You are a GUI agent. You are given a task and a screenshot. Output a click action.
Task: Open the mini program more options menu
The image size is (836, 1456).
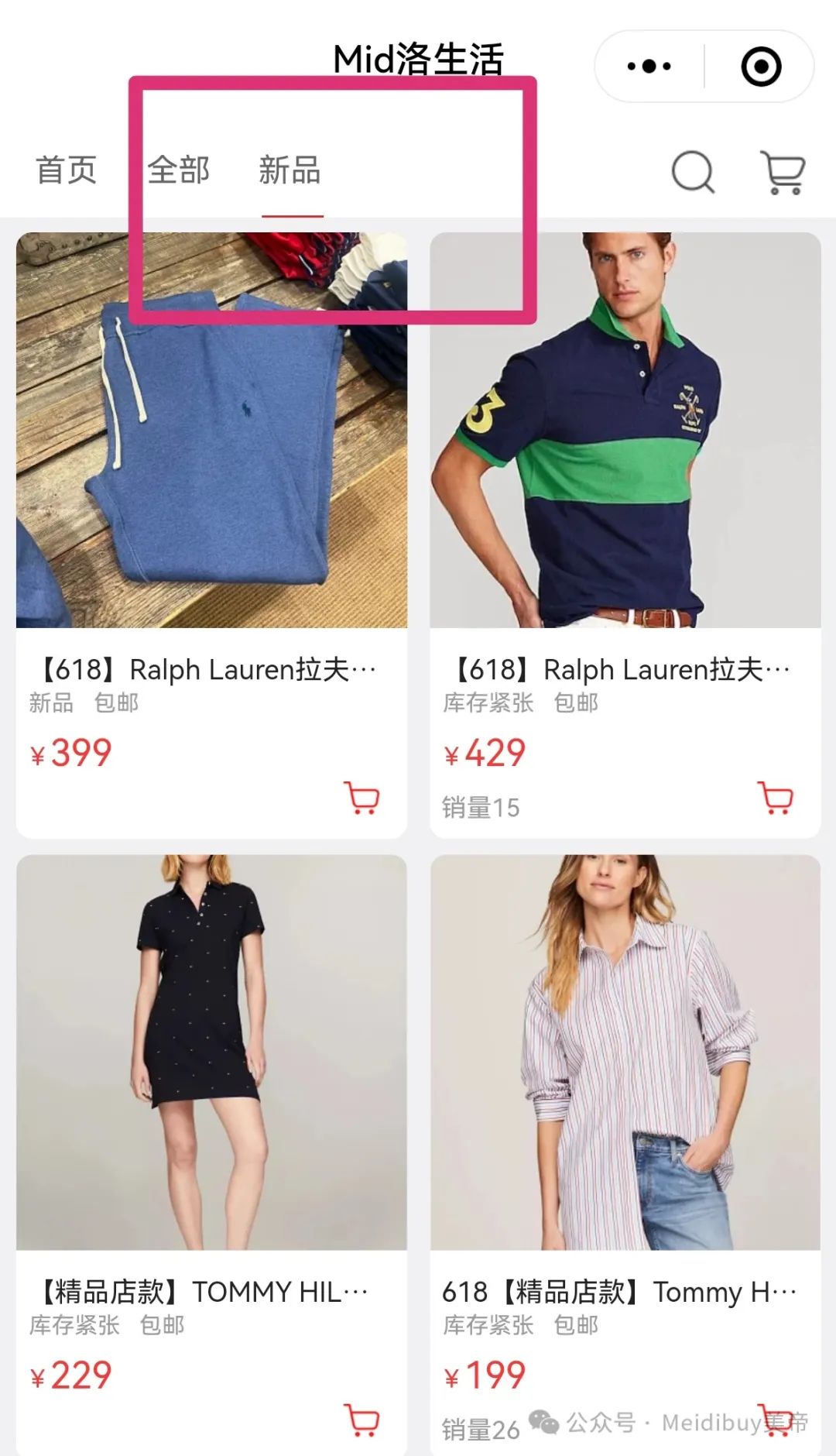pos(649,67)
